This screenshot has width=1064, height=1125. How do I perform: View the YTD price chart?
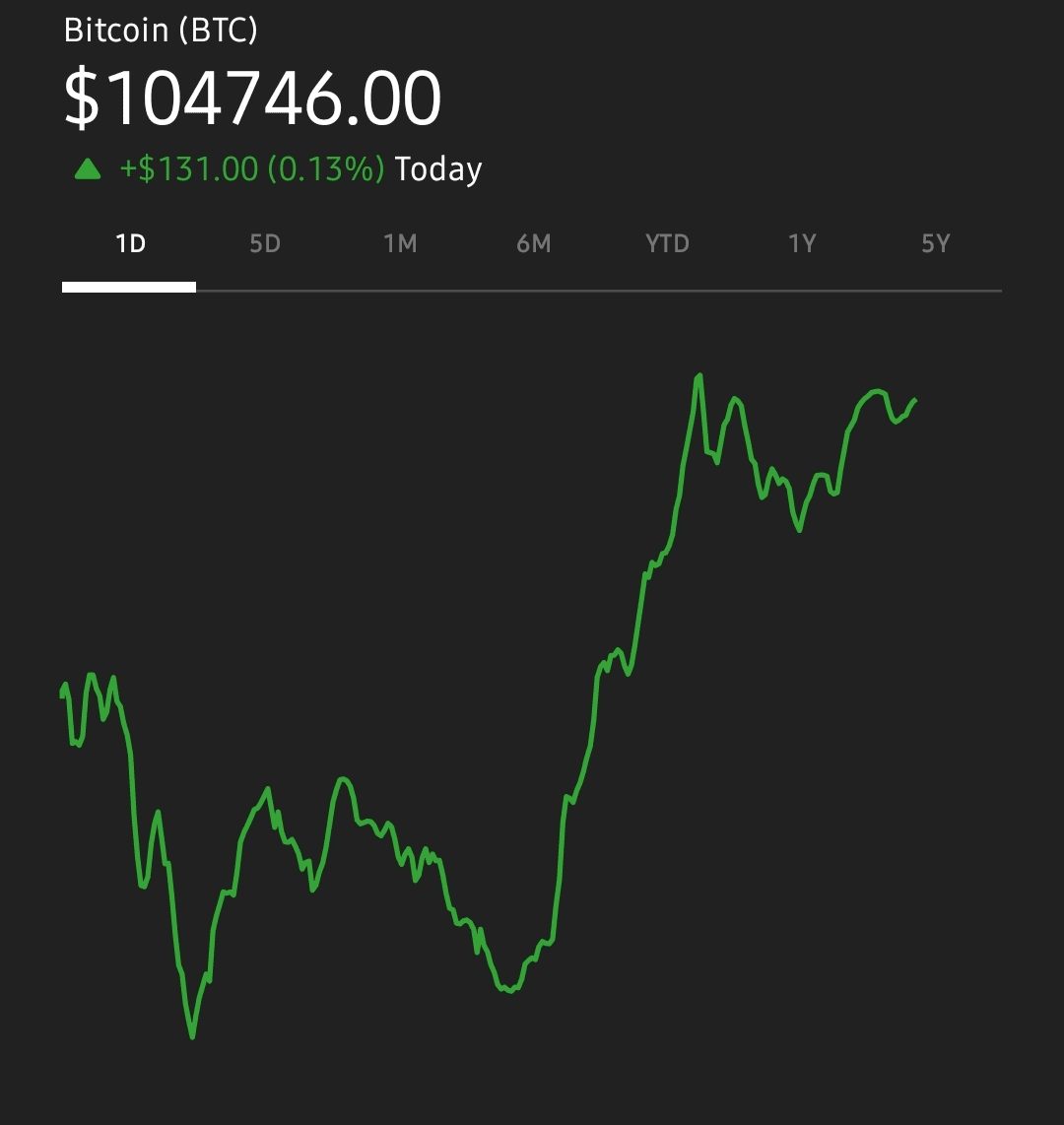coord(667,243)
